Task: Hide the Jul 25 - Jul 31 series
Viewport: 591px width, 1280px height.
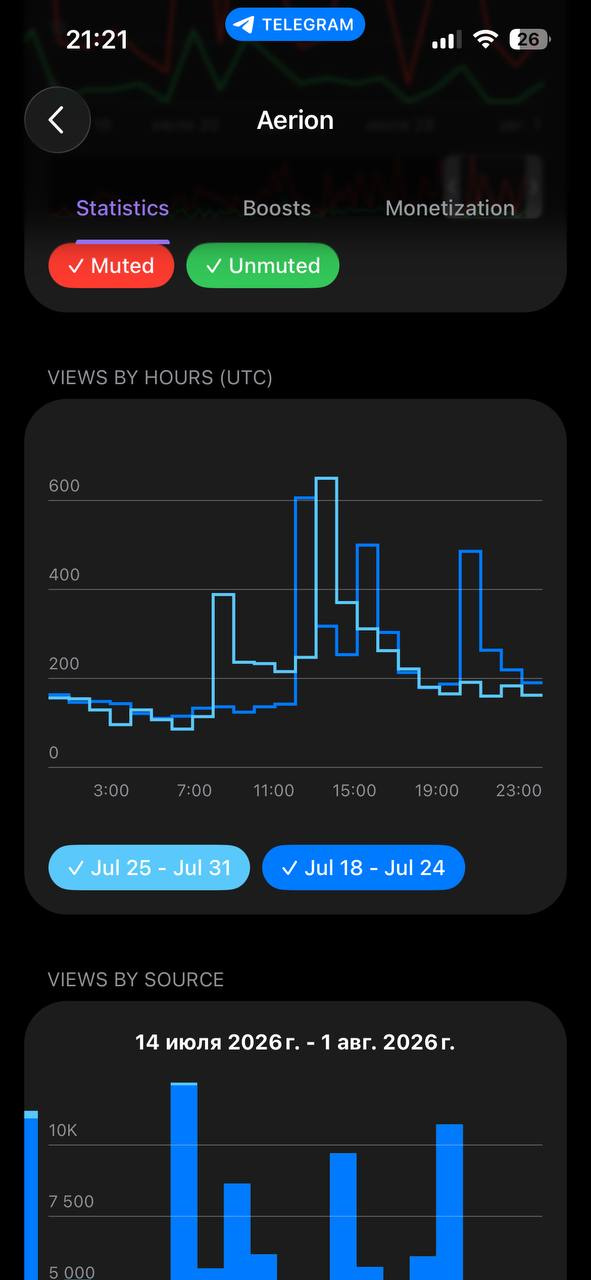Action: coord(149,868)
